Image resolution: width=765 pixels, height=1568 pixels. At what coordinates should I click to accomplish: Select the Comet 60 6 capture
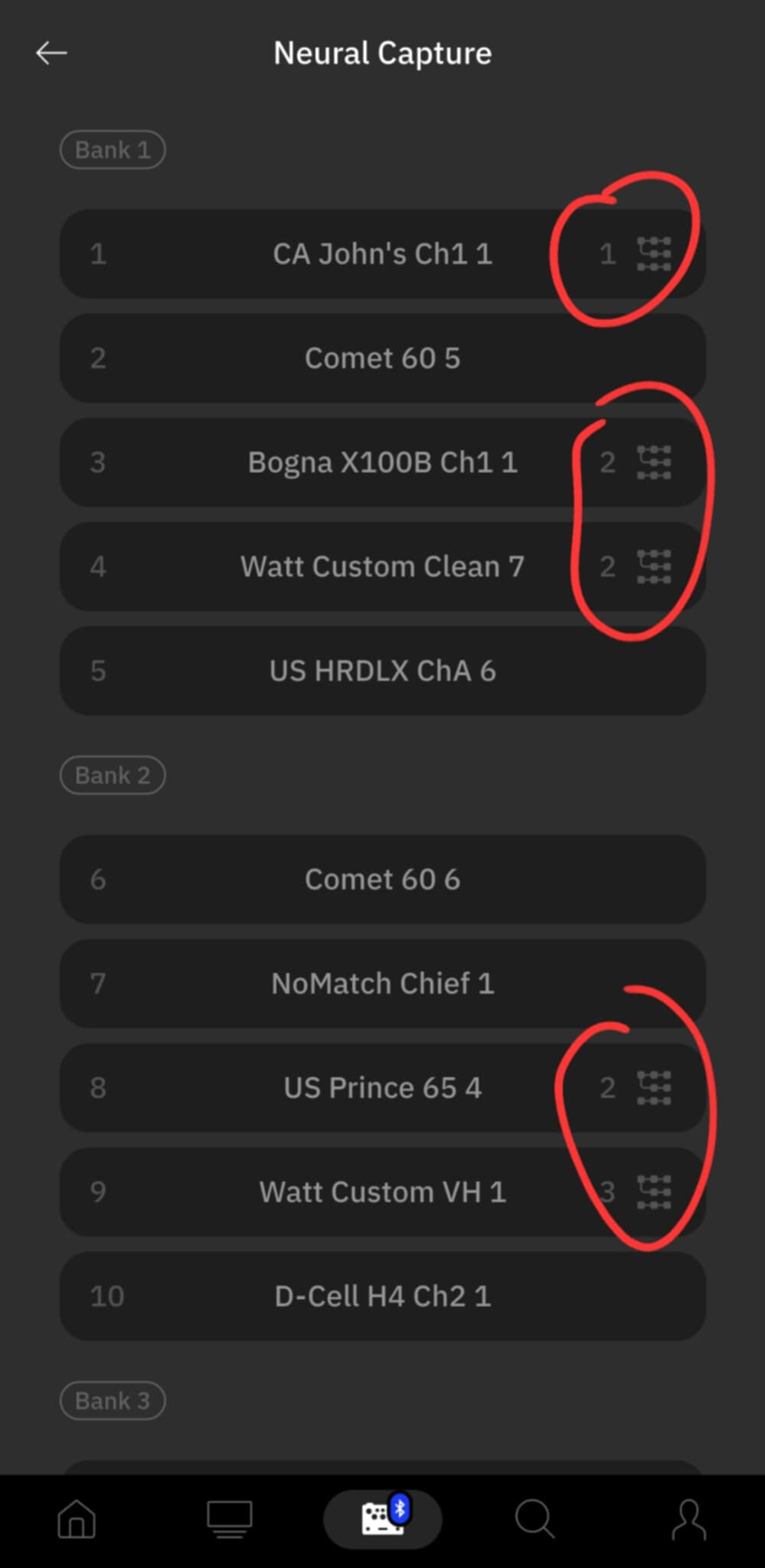pos(383,880)
